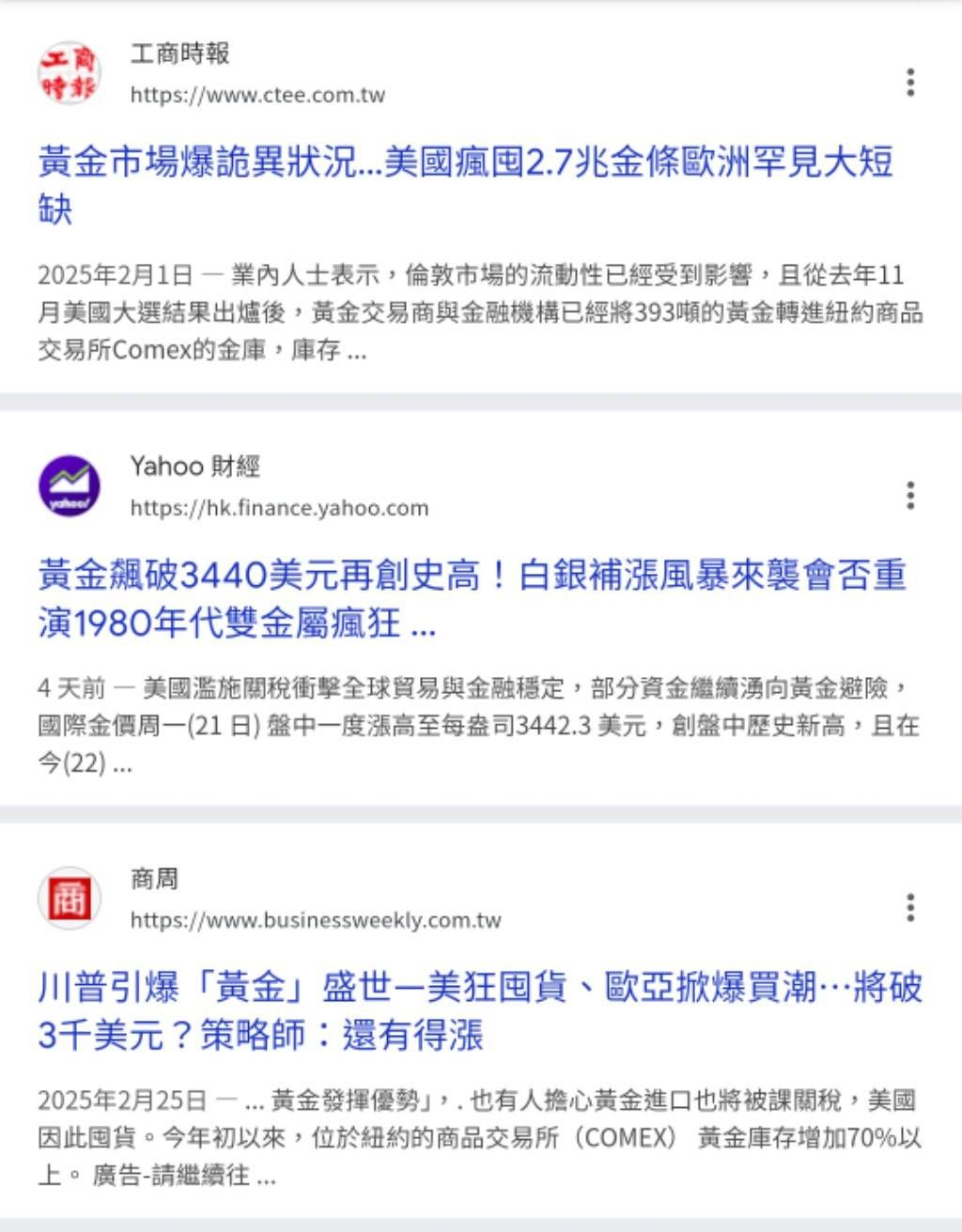962x1232 pixels.
Task: Visit the hk.finance.yahoo.com site source
Action: pyautogui.click(x=279, y=508)
